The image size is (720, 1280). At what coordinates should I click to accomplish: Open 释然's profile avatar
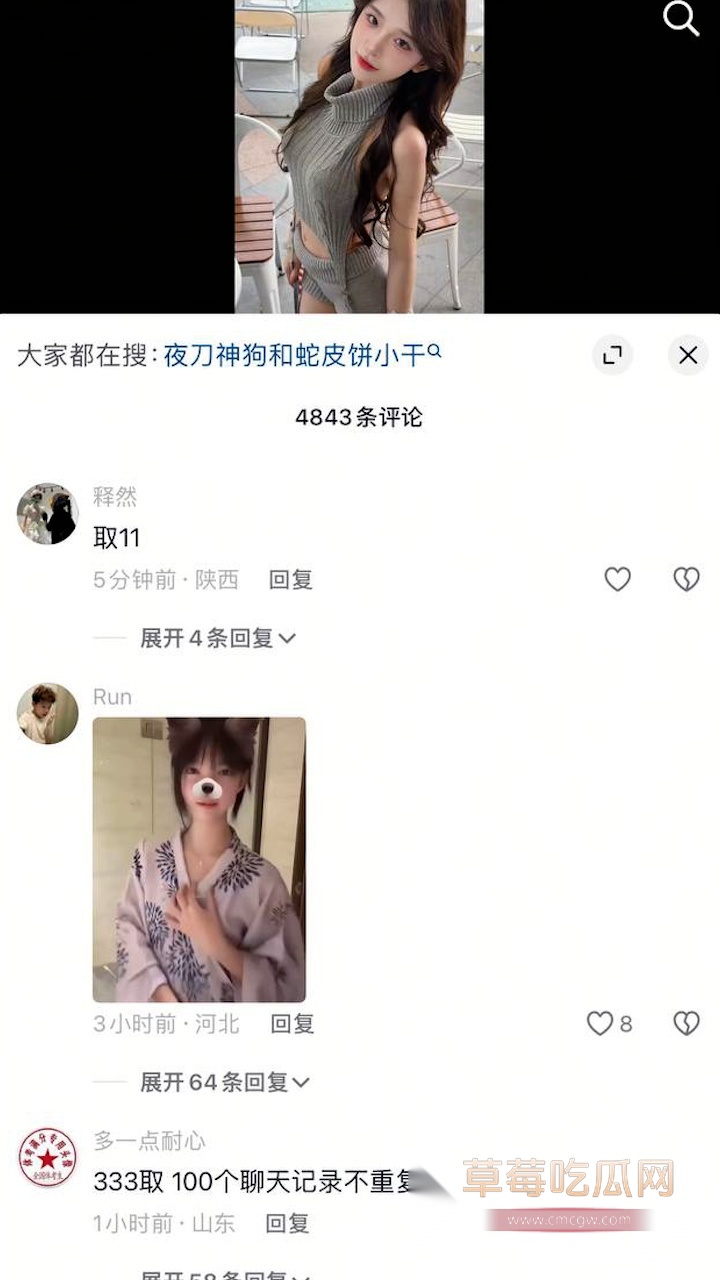click(x=47, y=514)
